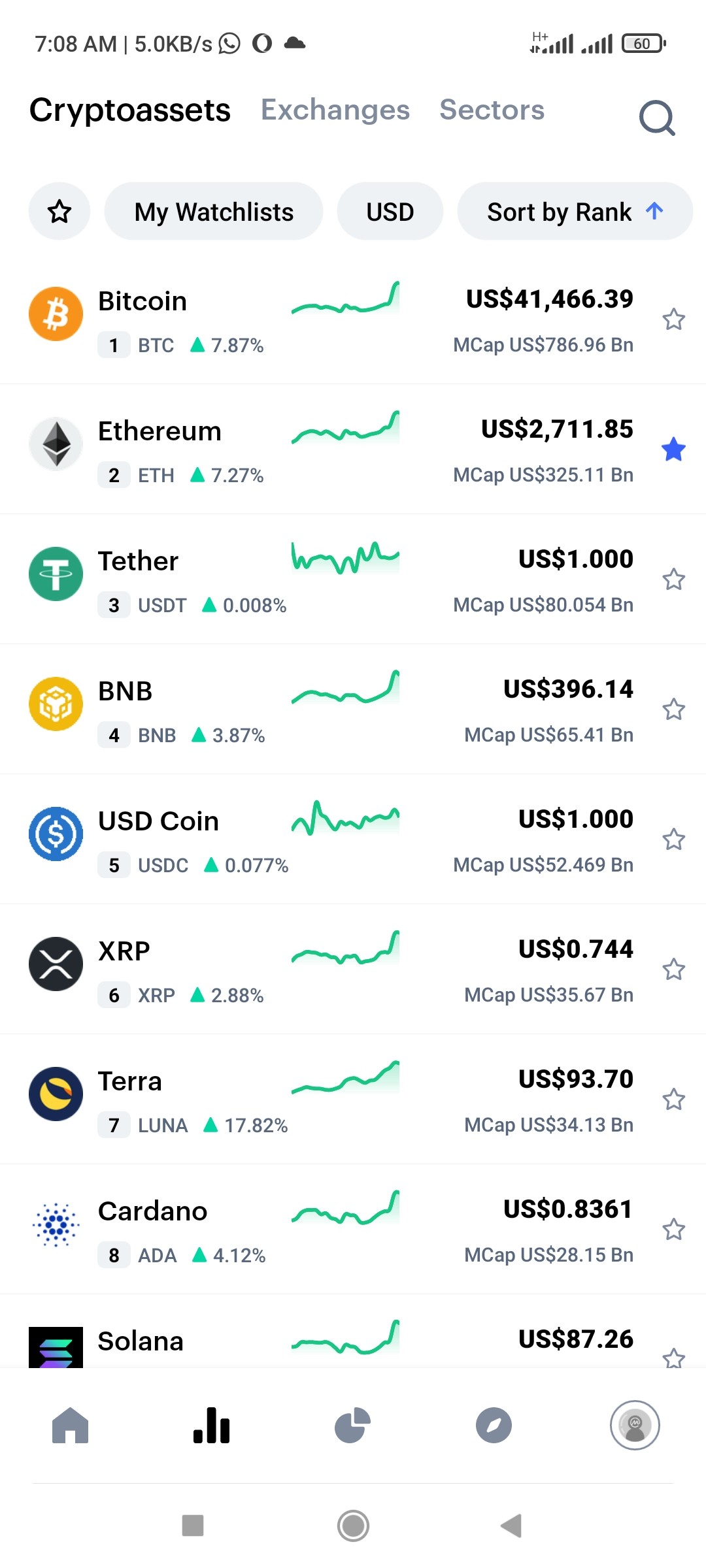The image size is (706, 1568).
Task: Open My Watchlists chip
Action: point(214,211)
